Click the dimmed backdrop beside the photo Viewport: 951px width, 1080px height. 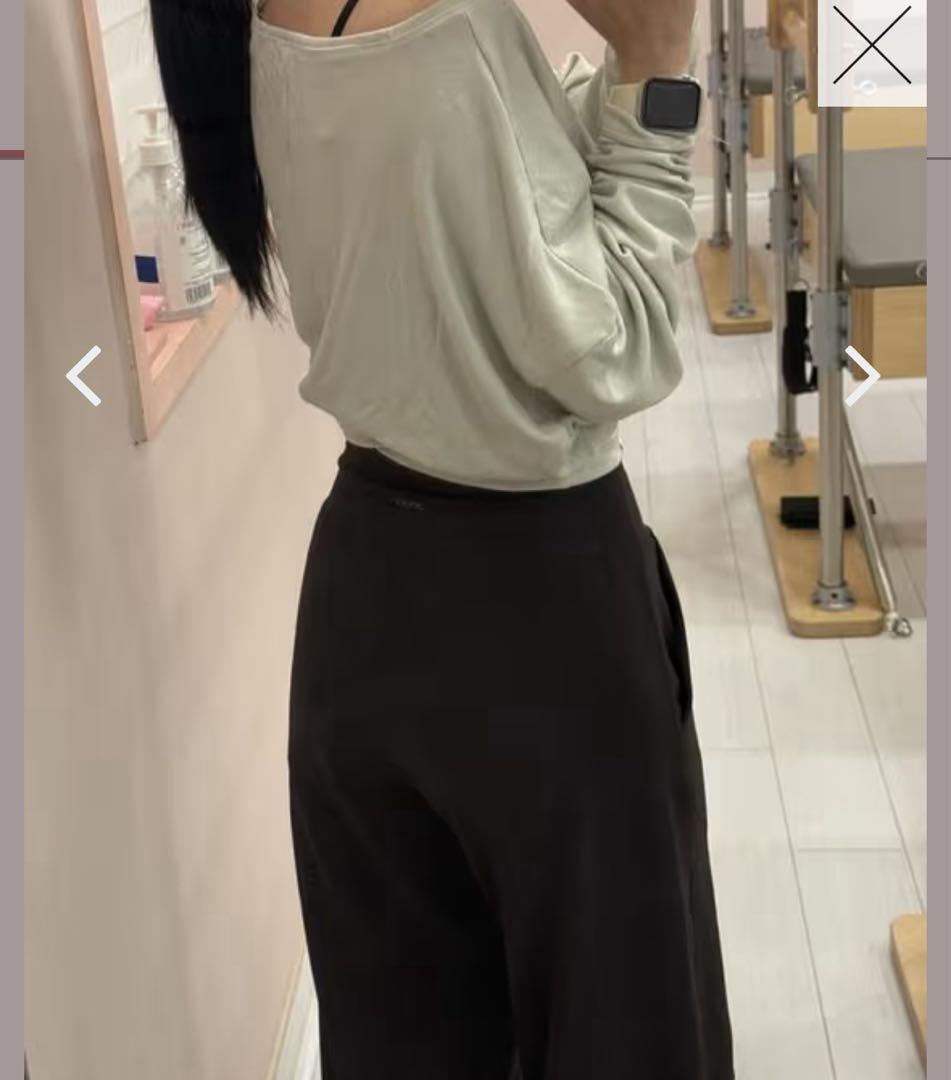[x=12, y=540]
